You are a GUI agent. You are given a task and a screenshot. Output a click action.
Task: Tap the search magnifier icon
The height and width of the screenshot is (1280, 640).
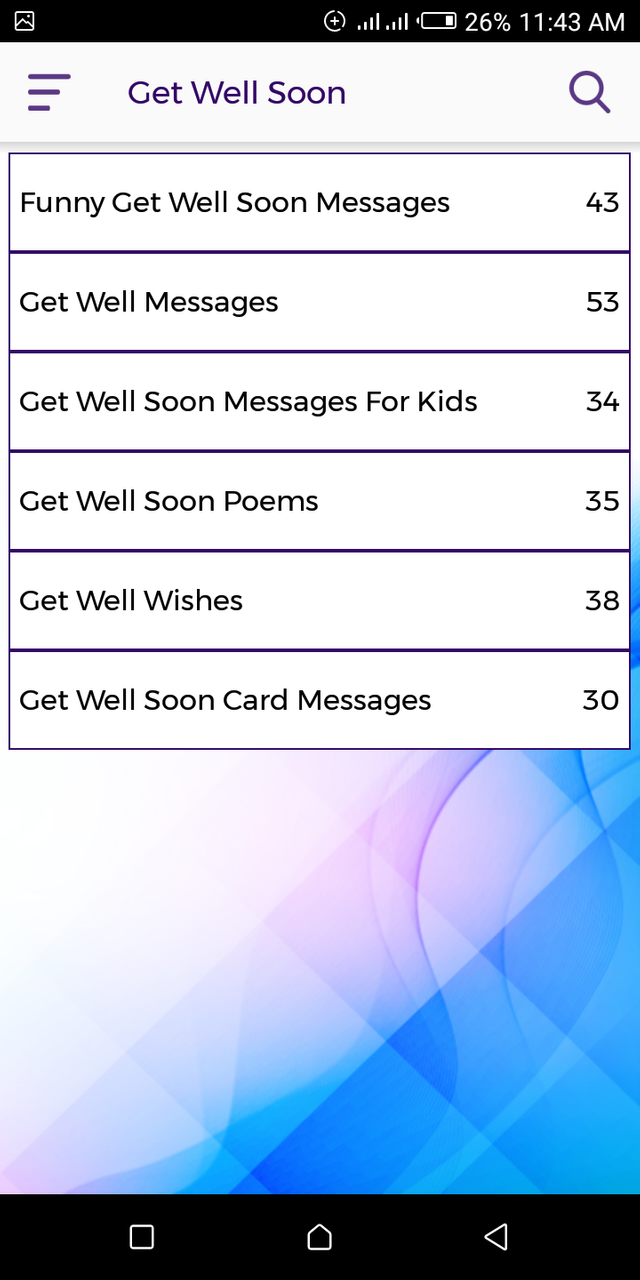589,93
